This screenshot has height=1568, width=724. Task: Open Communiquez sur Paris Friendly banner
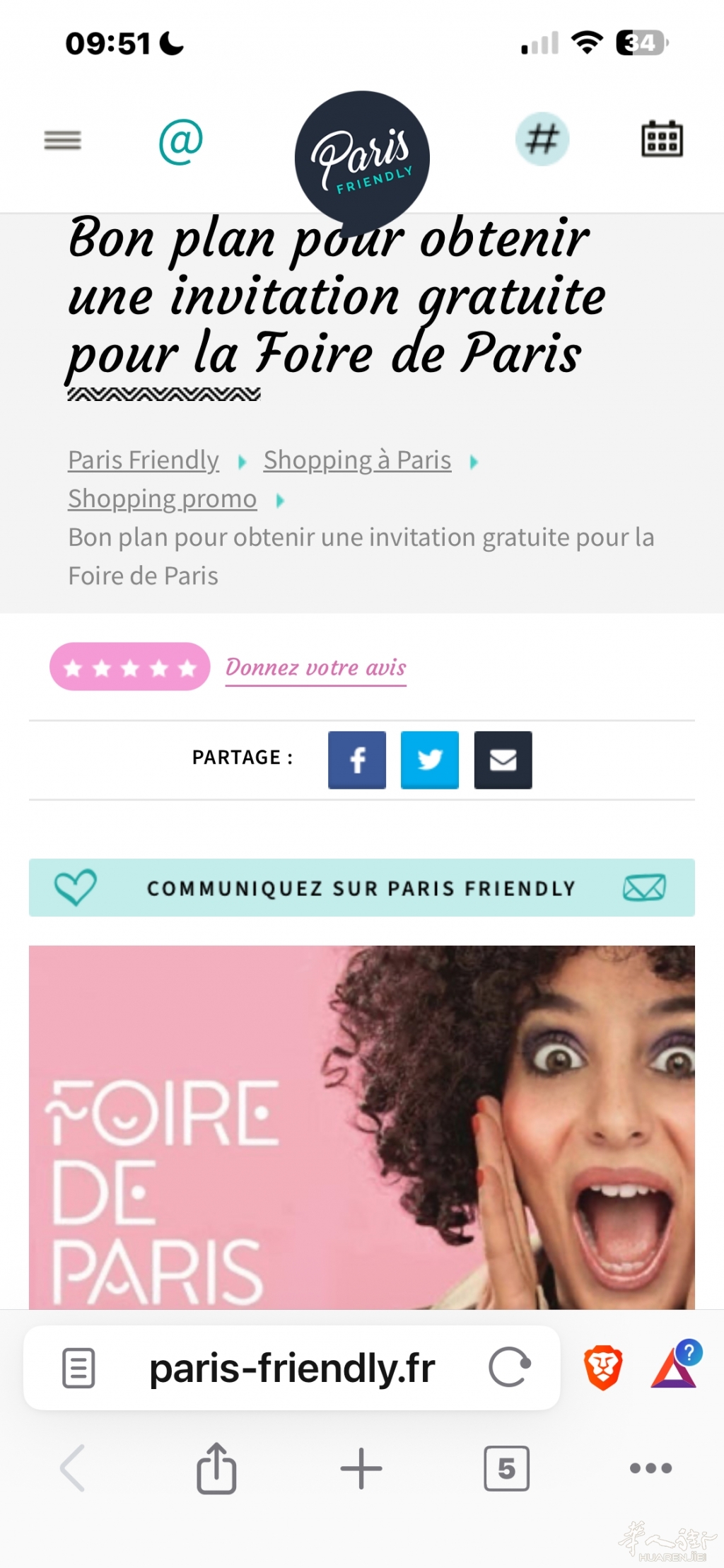[361, 888]
